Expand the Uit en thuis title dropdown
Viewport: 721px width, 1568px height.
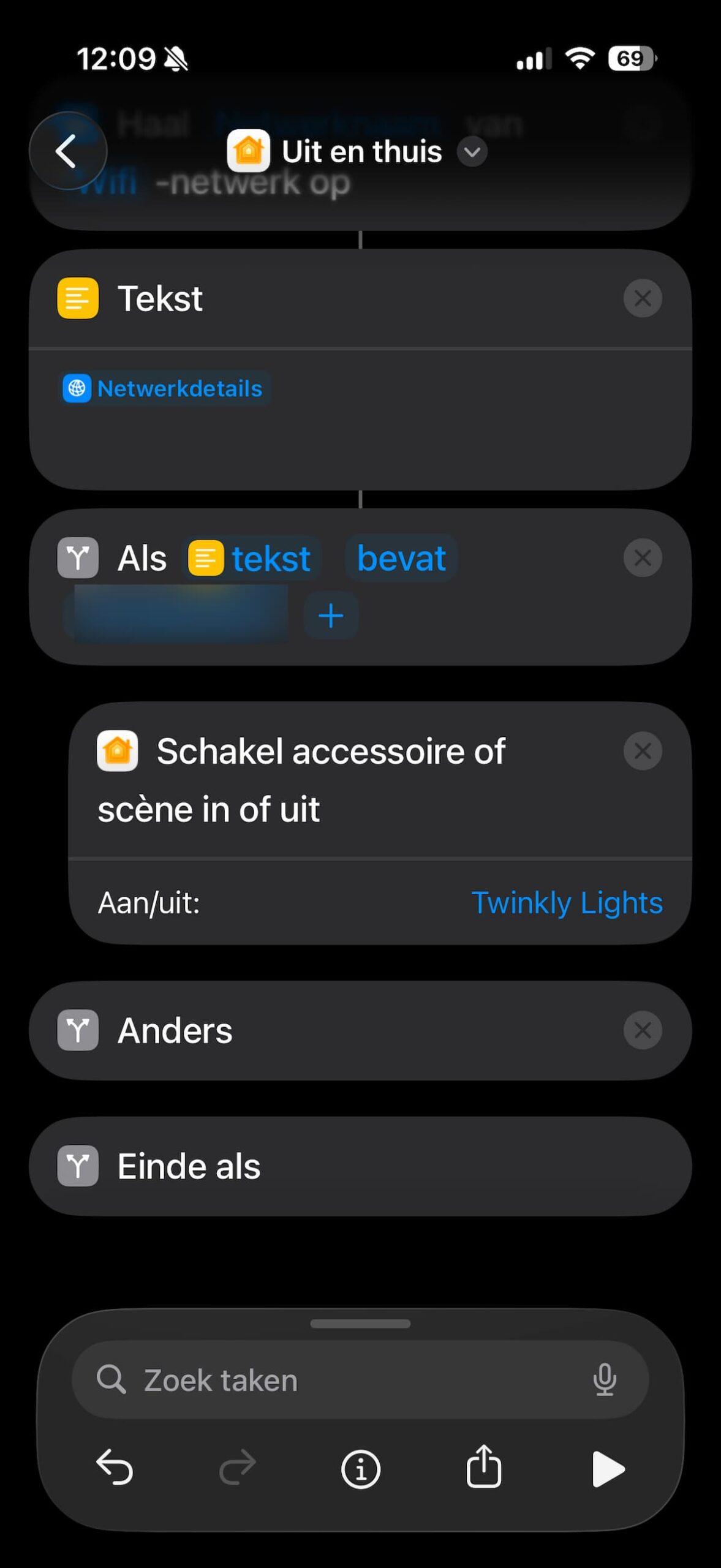coord(472,152)
